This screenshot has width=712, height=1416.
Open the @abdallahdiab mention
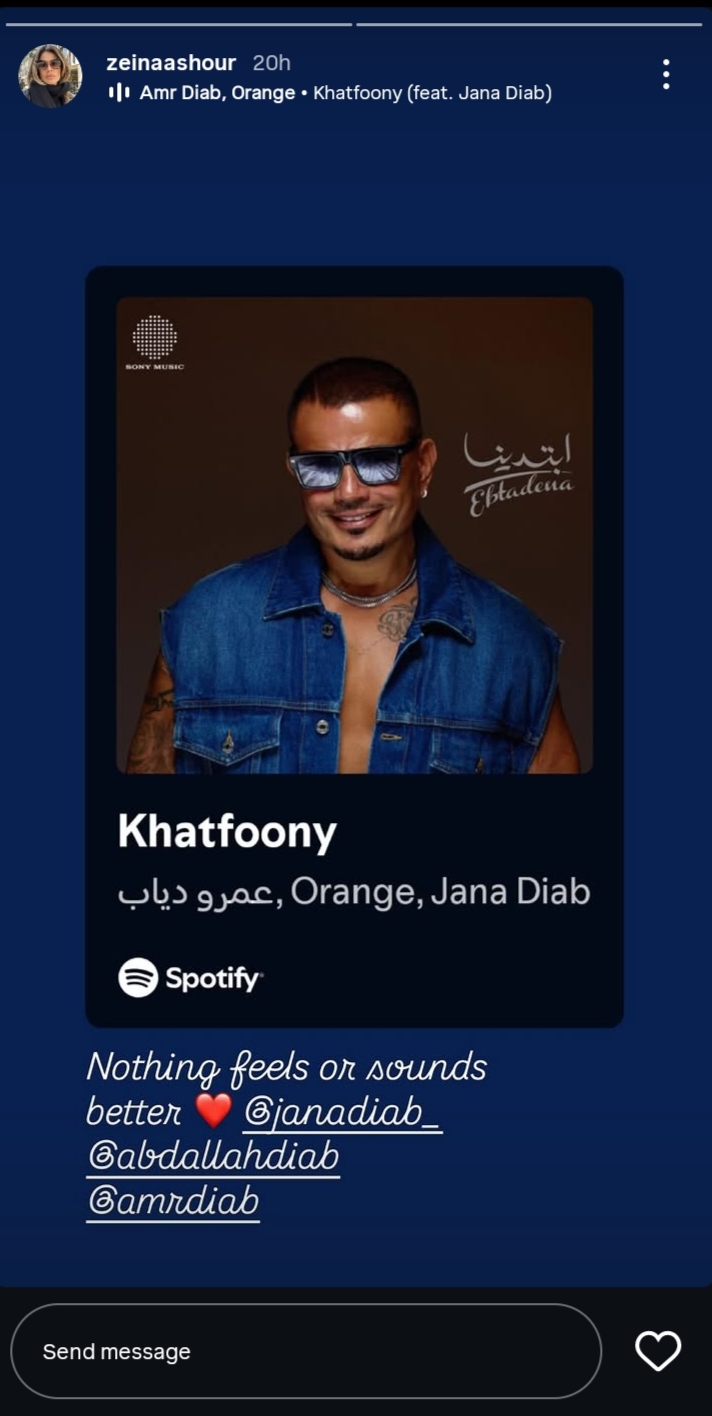[213, 1157]
